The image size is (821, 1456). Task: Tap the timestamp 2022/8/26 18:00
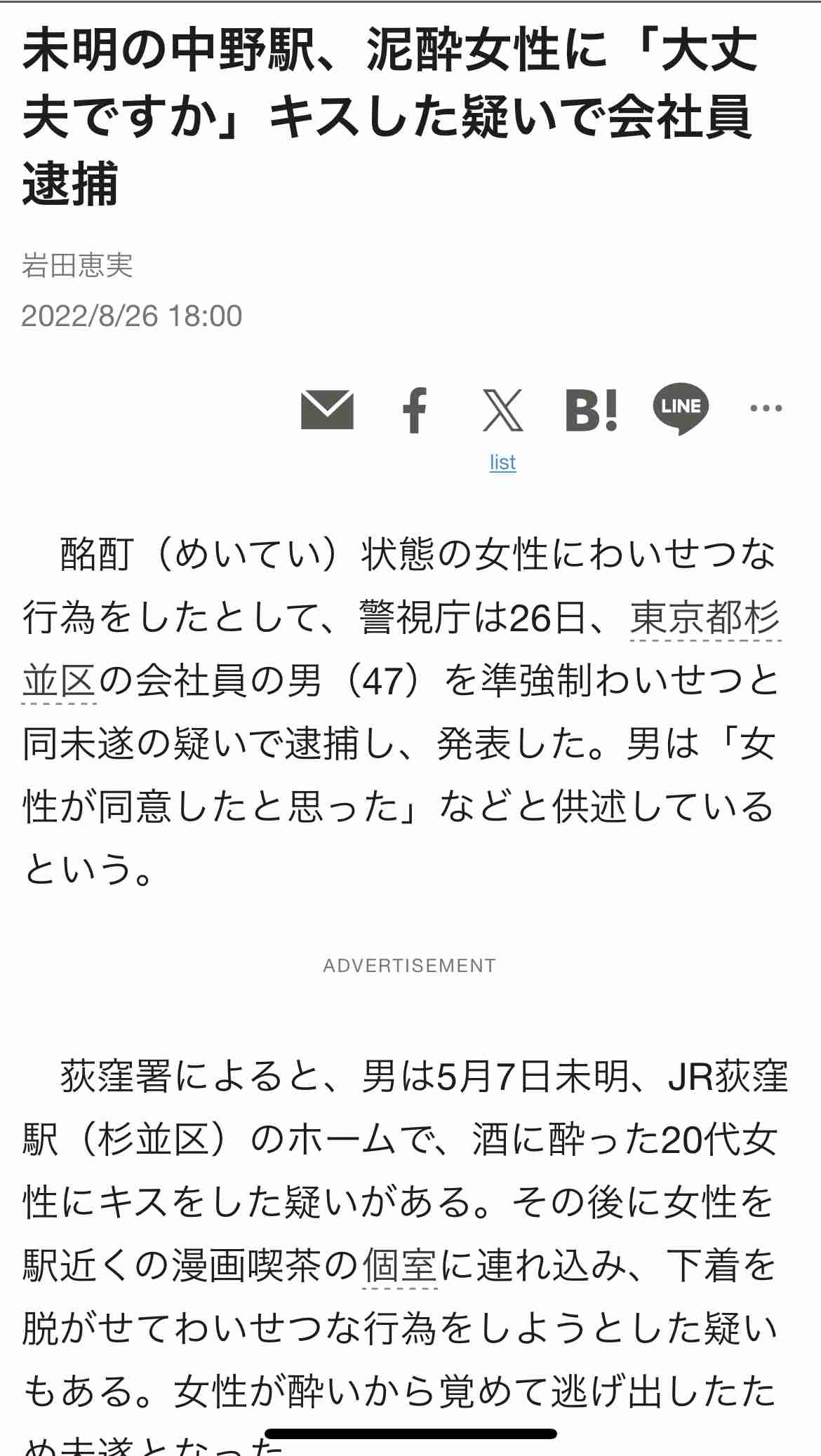(x=130, y=316)
